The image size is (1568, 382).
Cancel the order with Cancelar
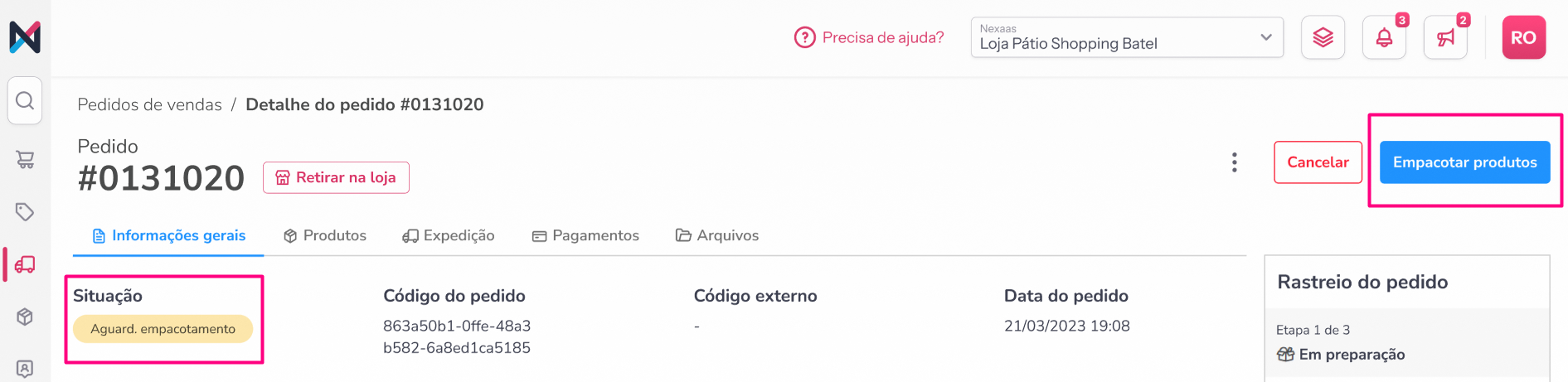pos(1318,162)
